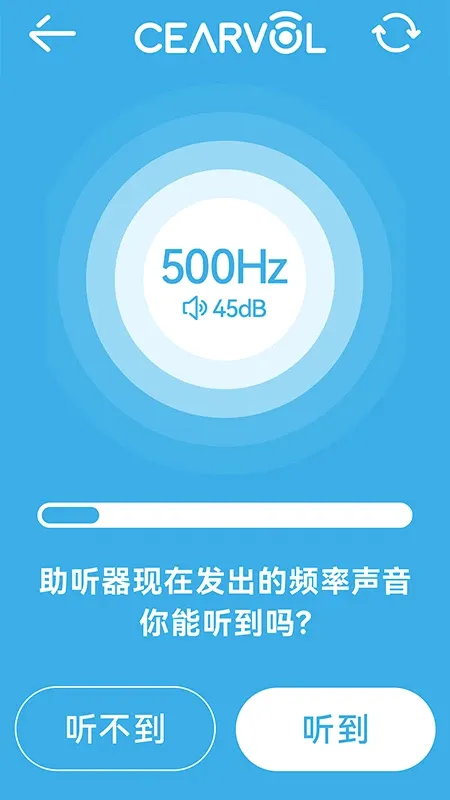Confirm with the 听到 (heard) button
This screenshot has width=450, height=800.
coord(336,729)
